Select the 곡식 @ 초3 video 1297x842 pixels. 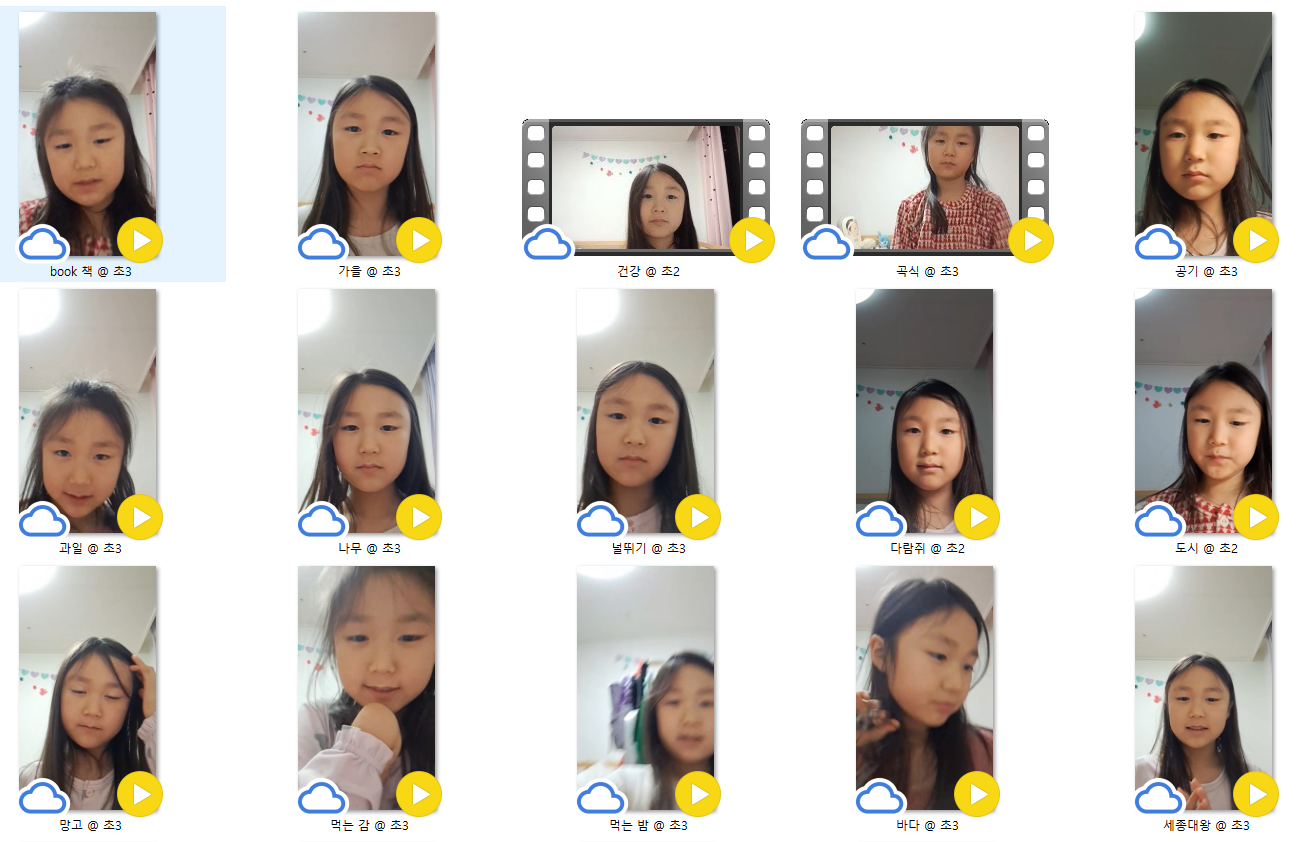pyautogui.click(x=925, y=186)
